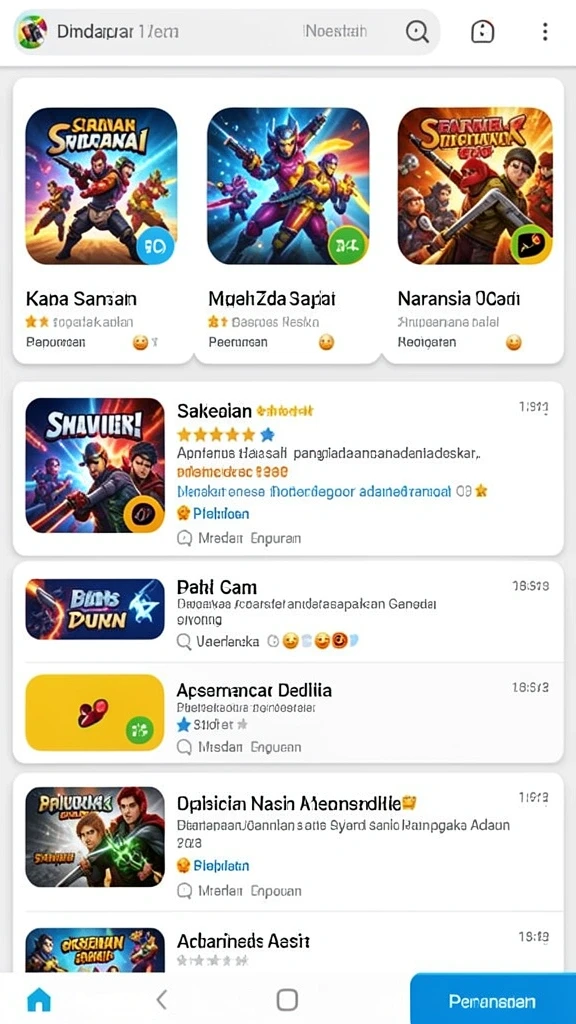Image resolution: width=576 pixels, height=1024 pixels.
Task: Open the Pahl Cam list entry
Action: pos(288,611)
